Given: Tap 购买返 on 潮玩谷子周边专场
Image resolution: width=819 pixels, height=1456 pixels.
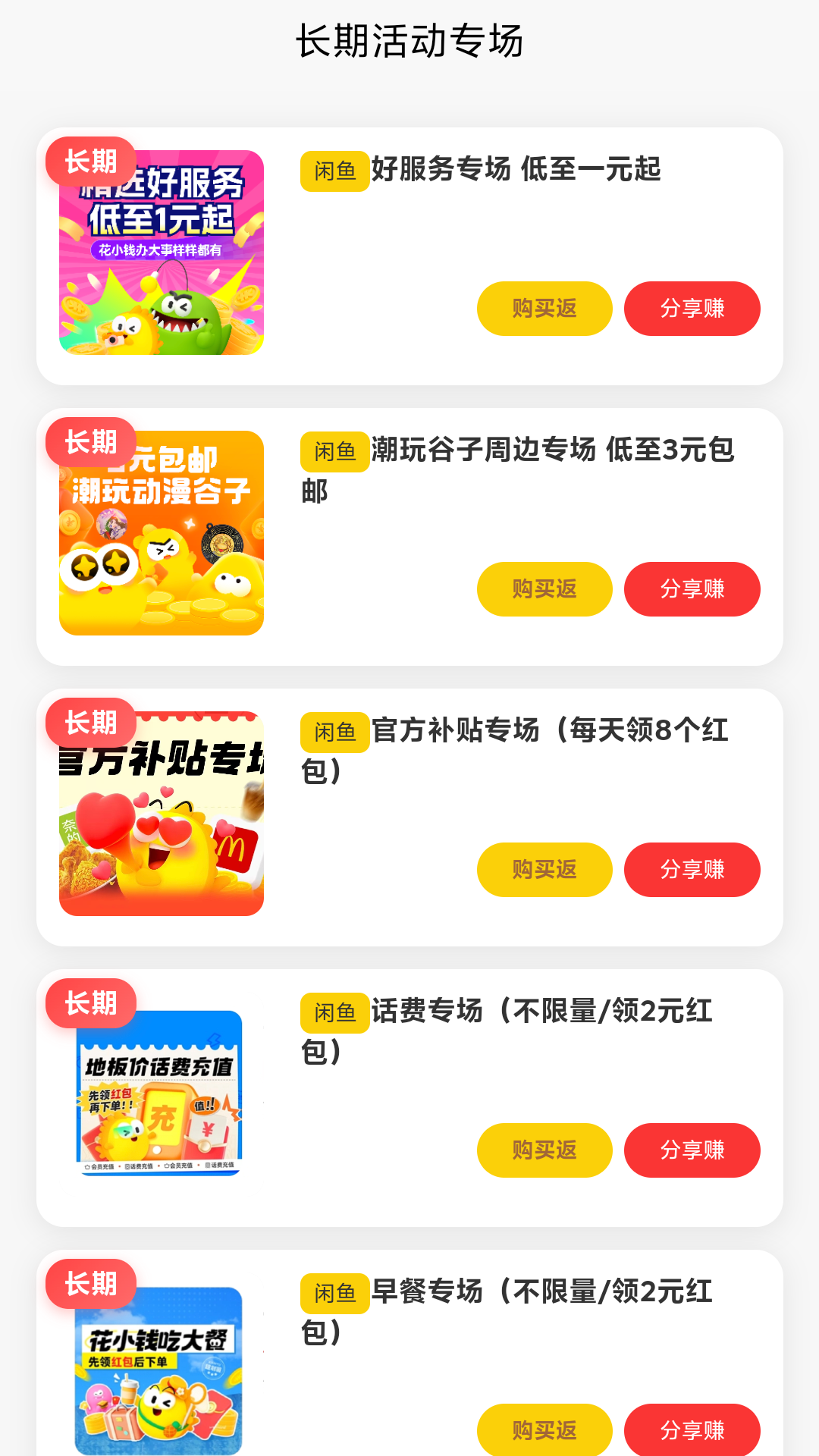Looking at the screenshot, I should click(544, 589).
